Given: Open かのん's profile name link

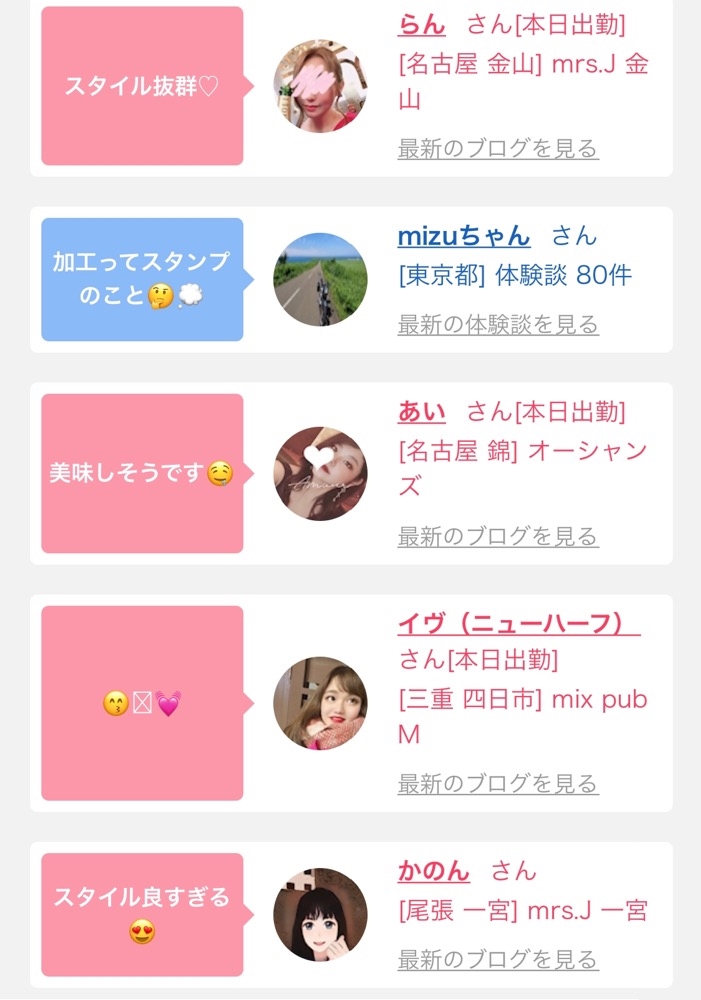Looking at the screenshot, I should click(x=433, y=871).
